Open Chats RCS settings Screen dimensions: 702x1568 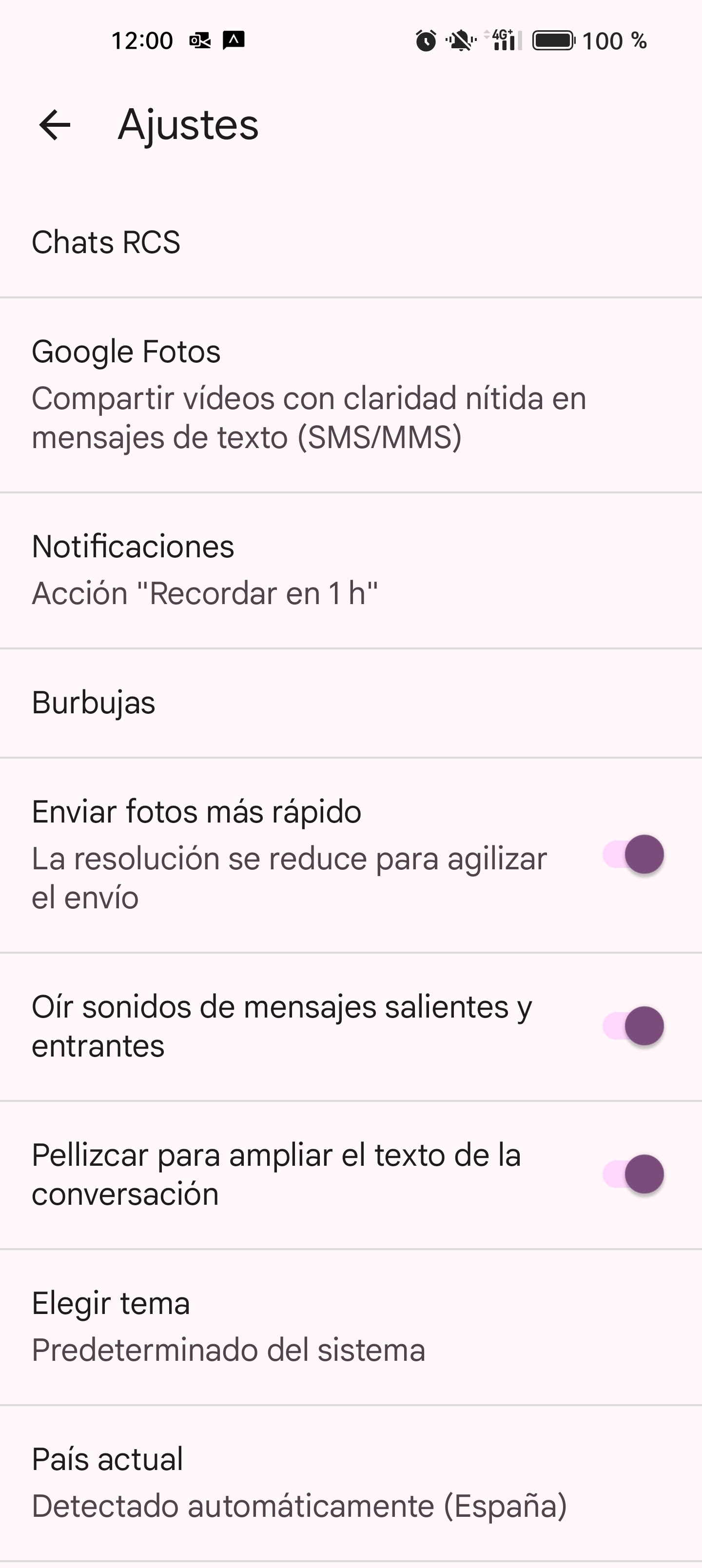[351, 242]
